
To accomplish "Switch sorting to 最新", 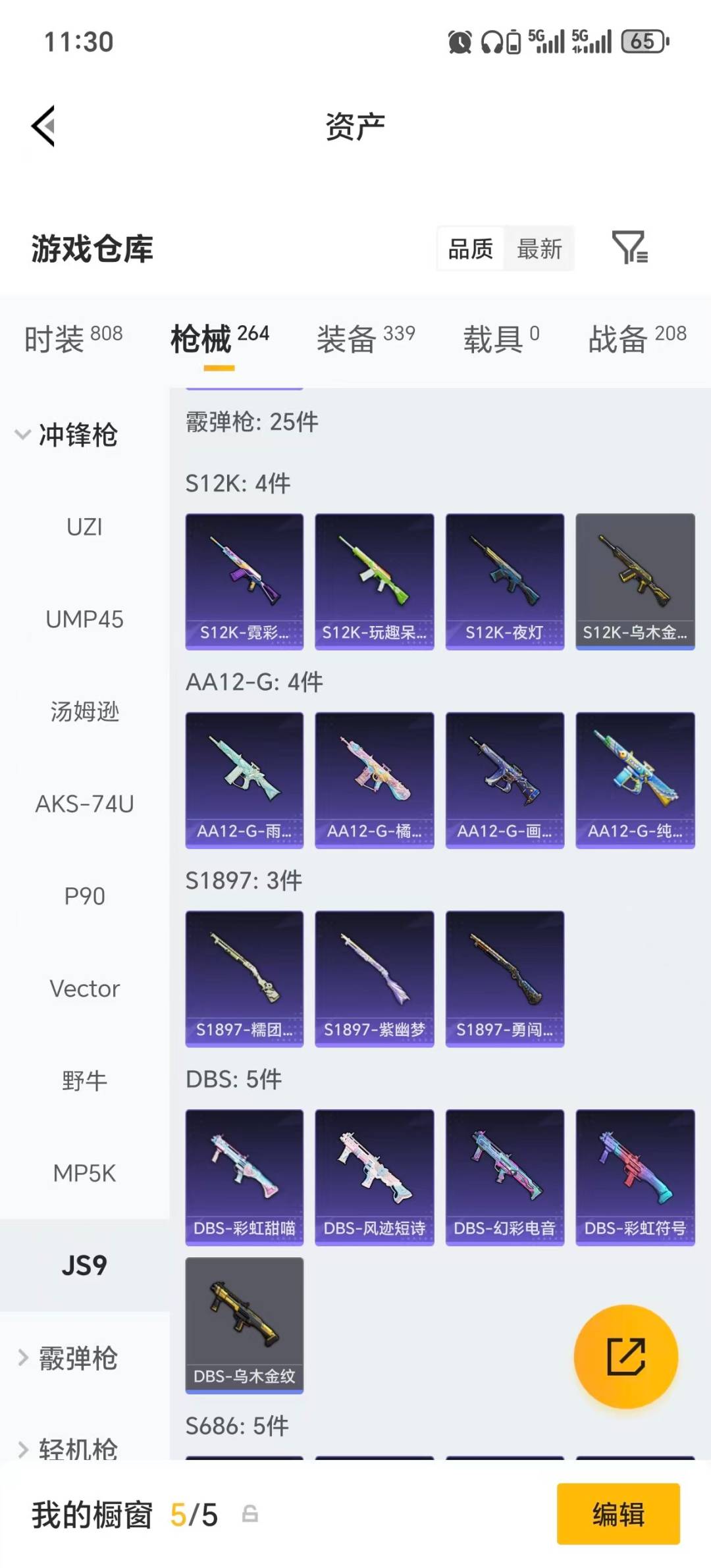I will (x=540, y=249).
